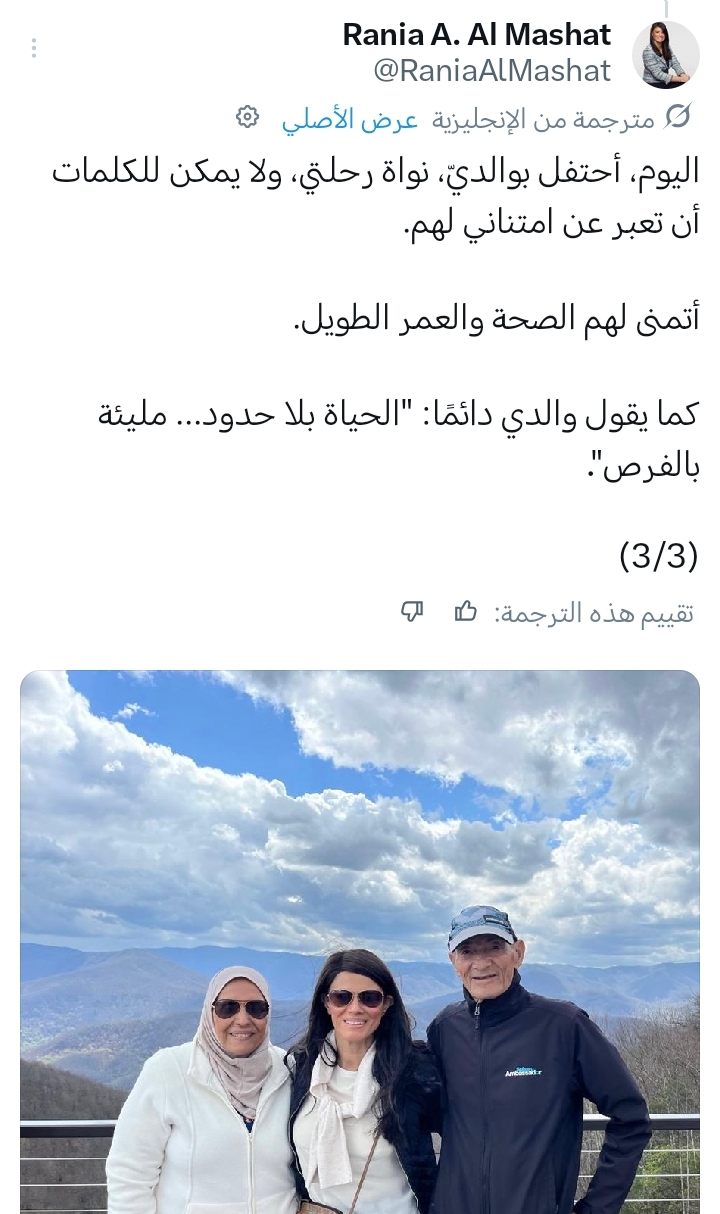Open the @RaniaAlMashat handle
The image size is (720, 1214).
491,70
